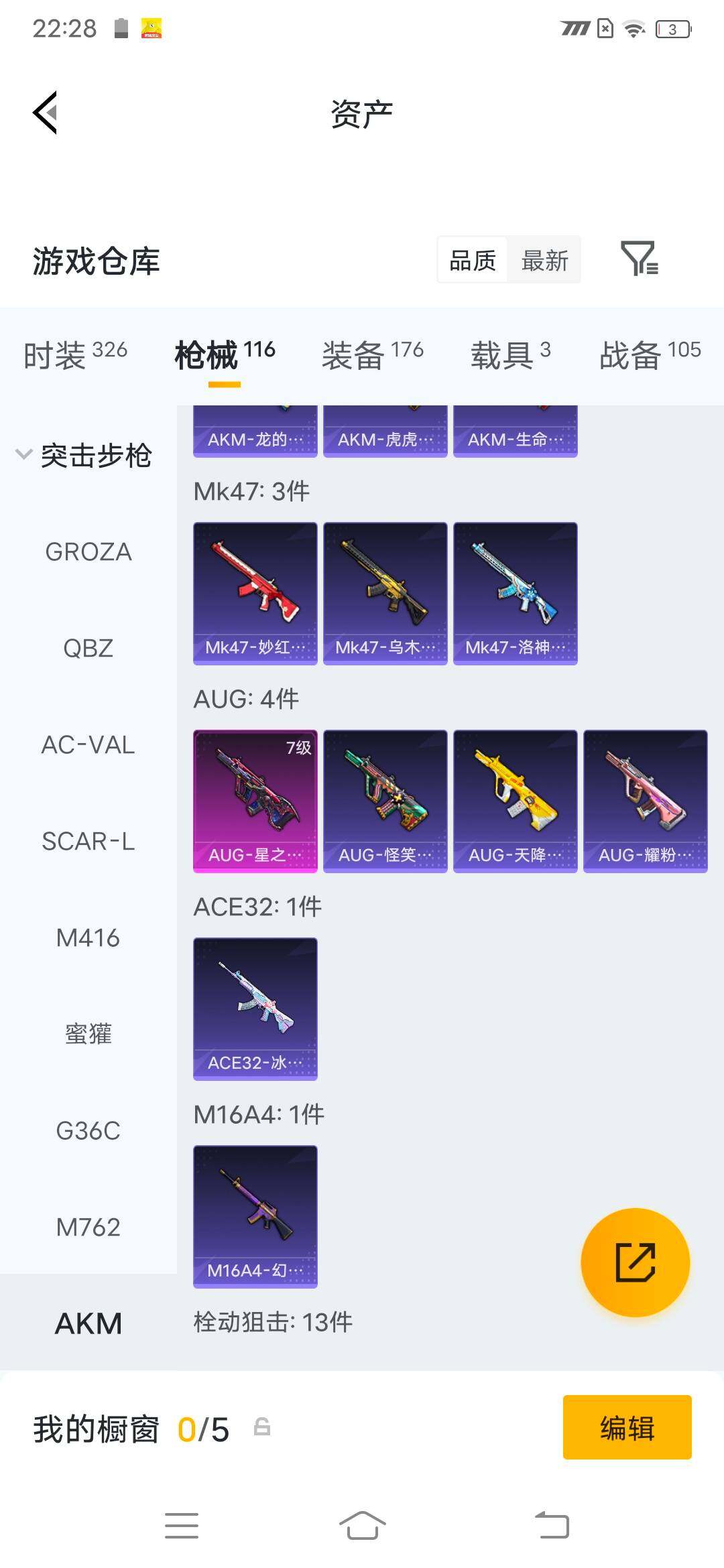
Task: Open the level 7 AUG-星之 skin
Action: click(255, 801)
